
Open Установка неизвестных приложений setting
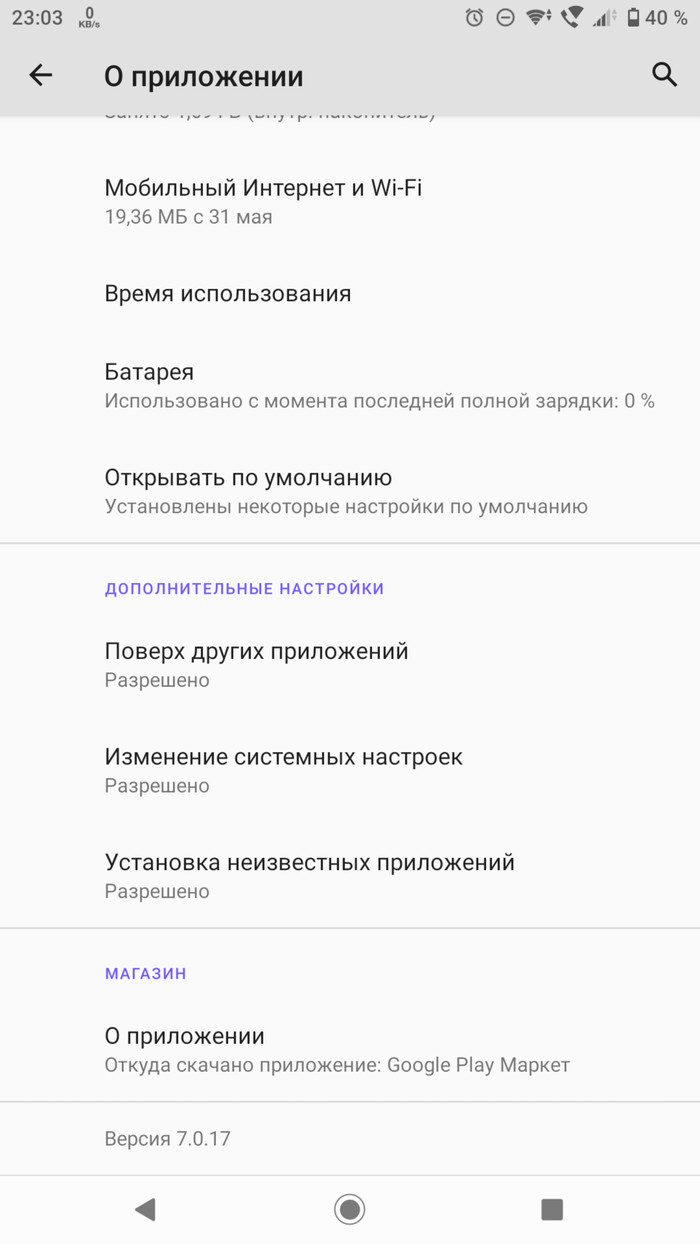(x=350, y=875)
